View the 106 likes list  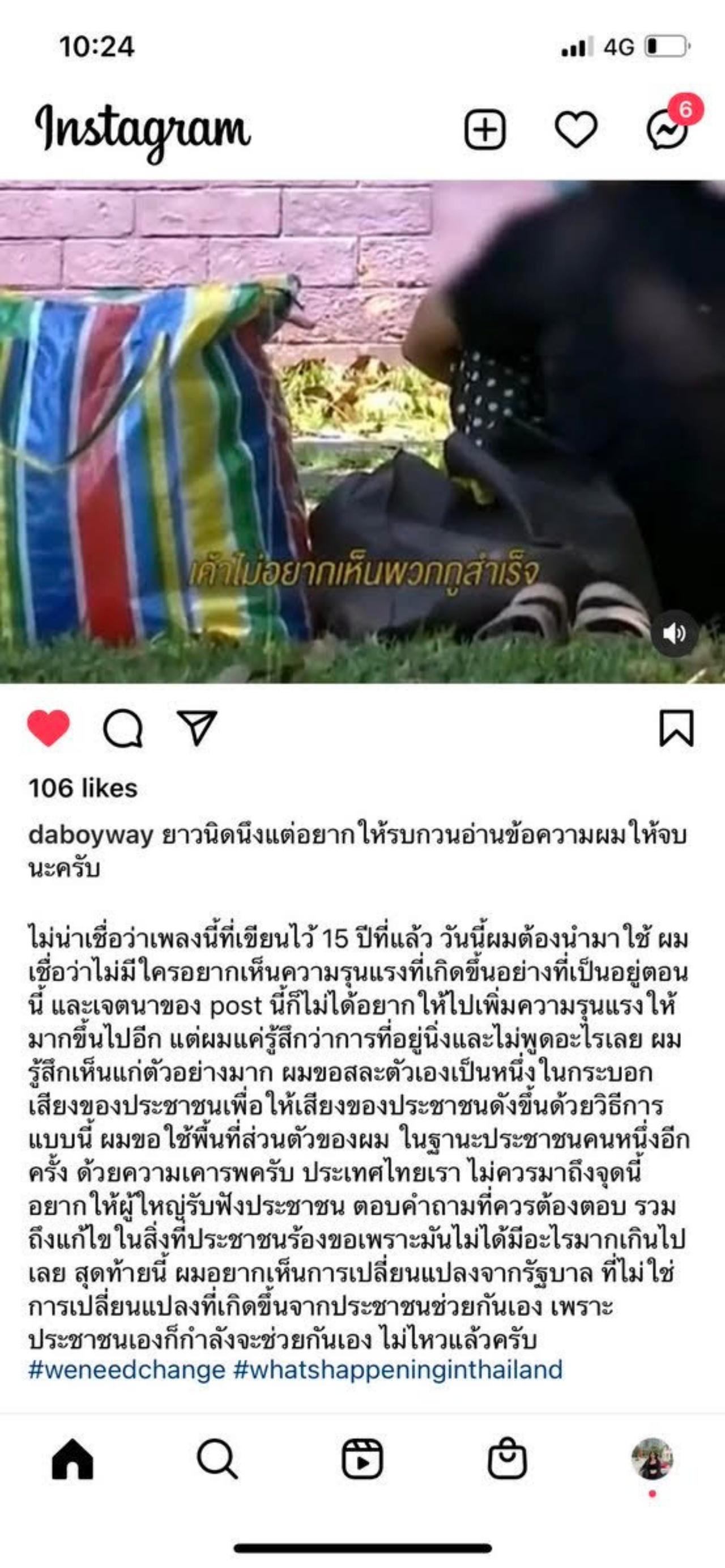coord(83,789)
